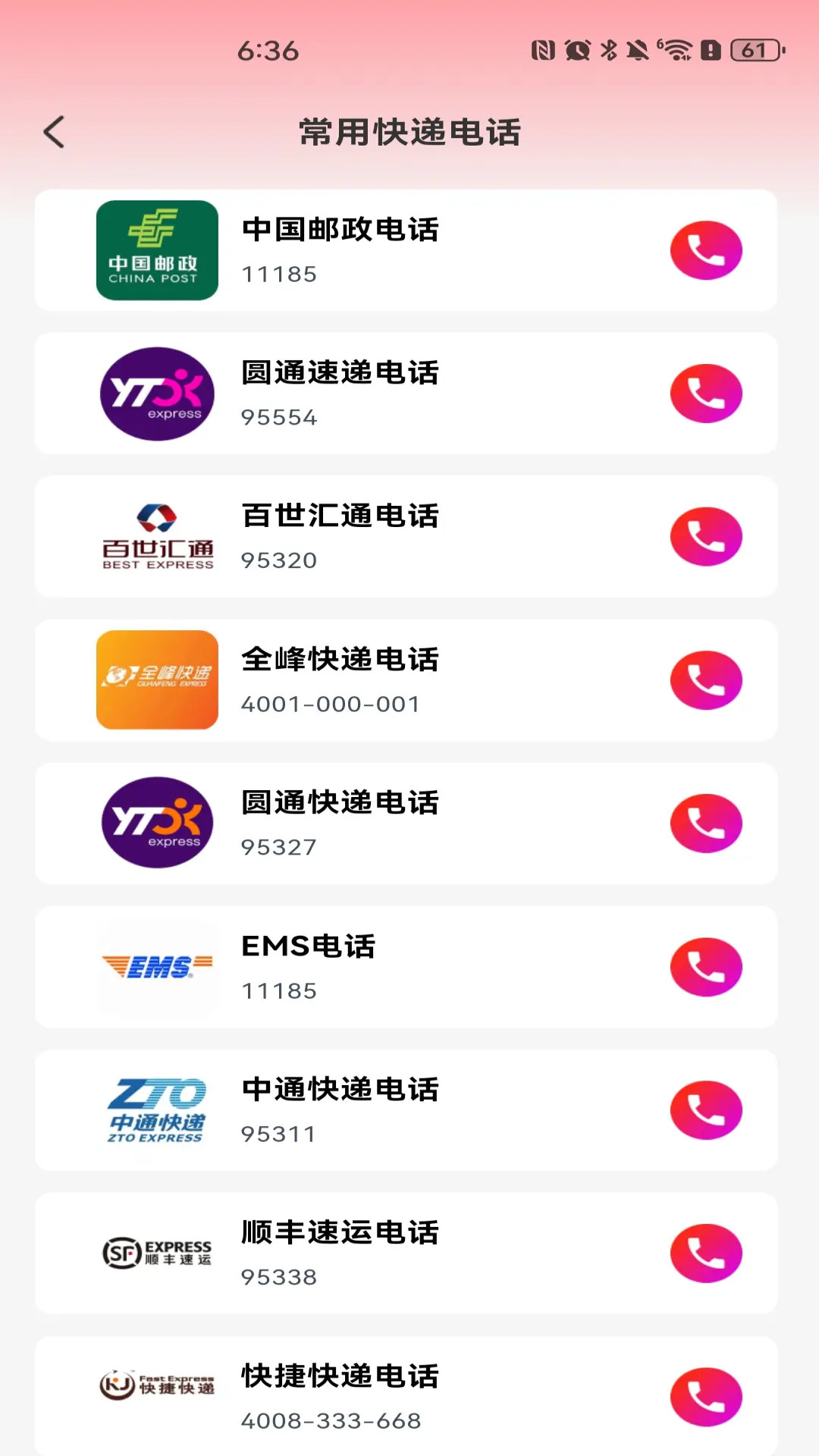Image resolution: width=819 pixels, height=1456 pixels.
Task: Call YTO Express 95554 via call button
Action: click(x=706, y=394)
